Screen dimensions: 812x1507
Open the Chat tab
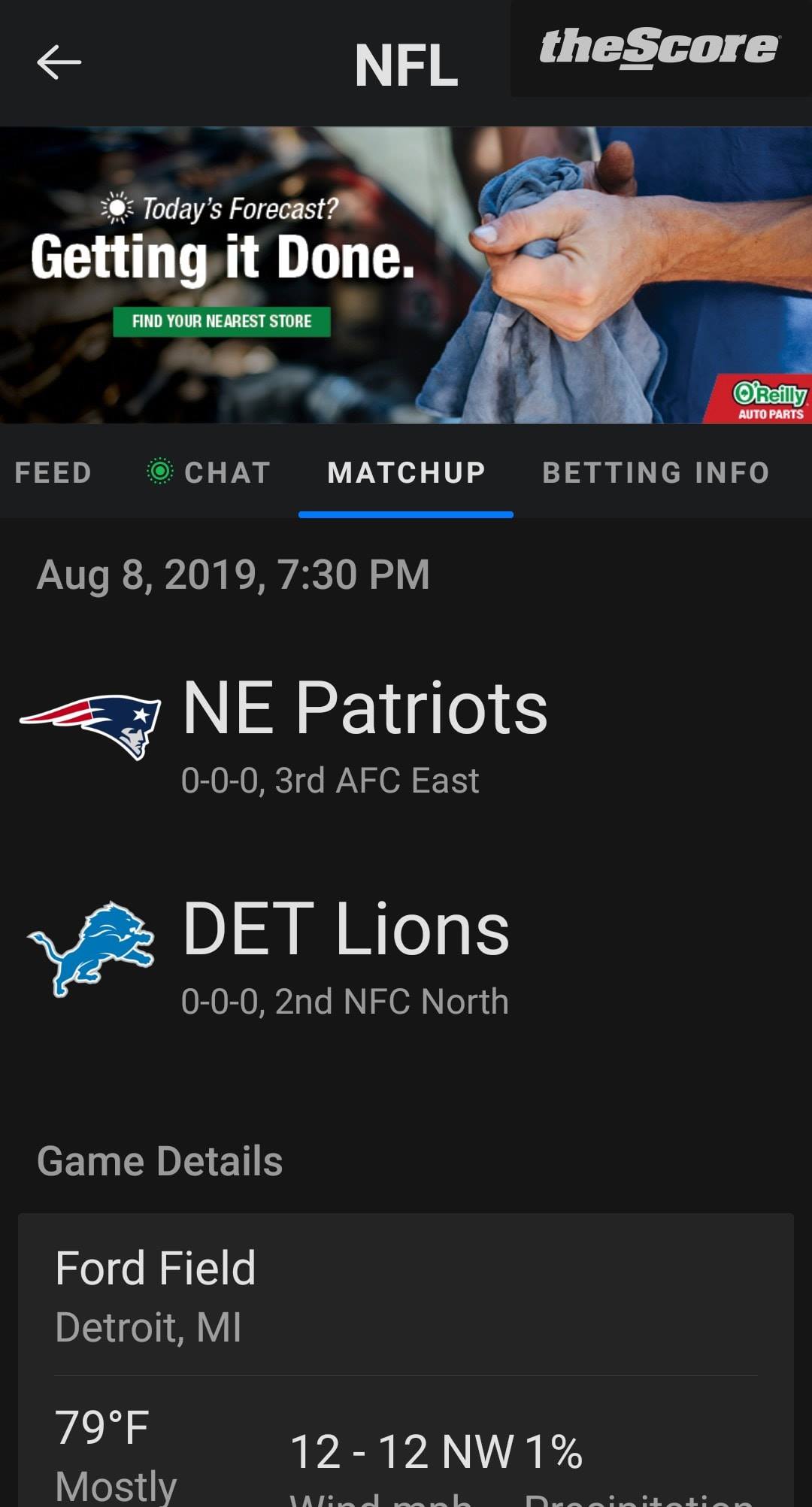209,473
